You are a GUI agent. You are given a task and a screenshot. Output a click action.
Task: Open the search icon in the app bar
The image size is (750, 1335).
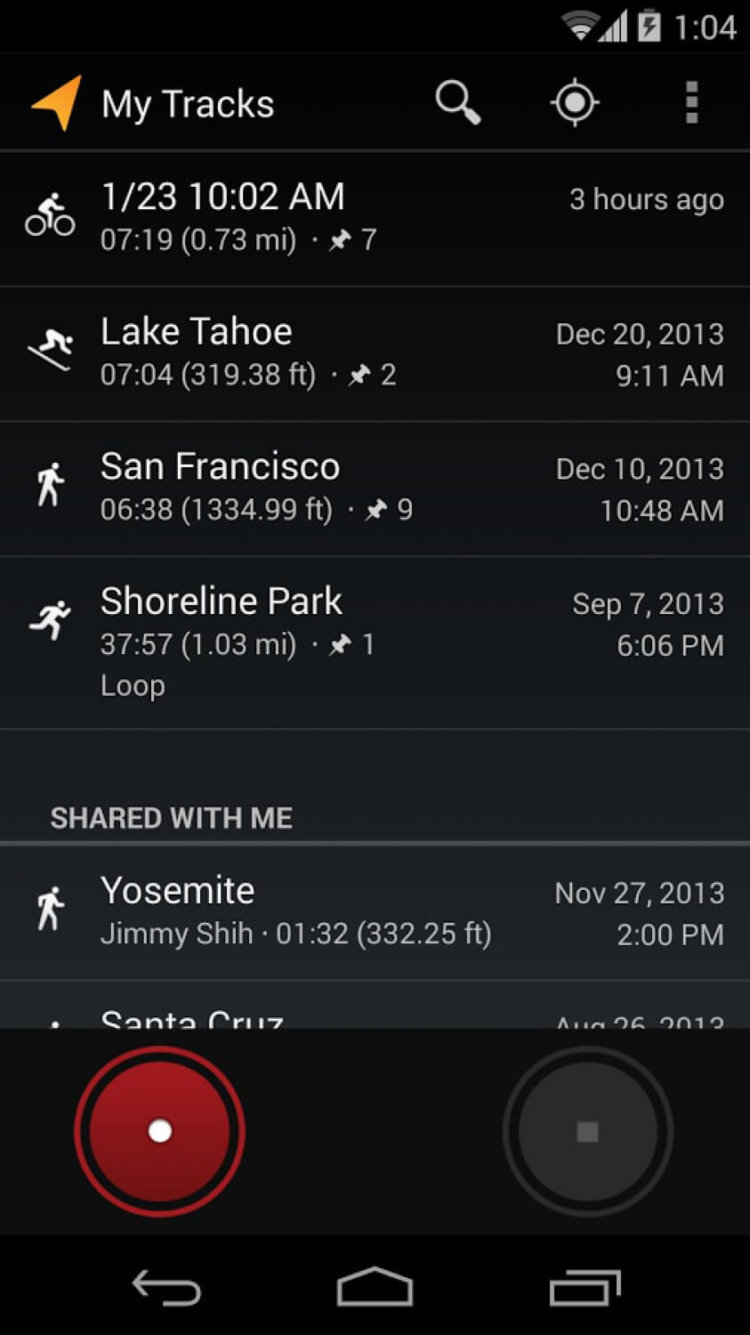pos(458,103)
